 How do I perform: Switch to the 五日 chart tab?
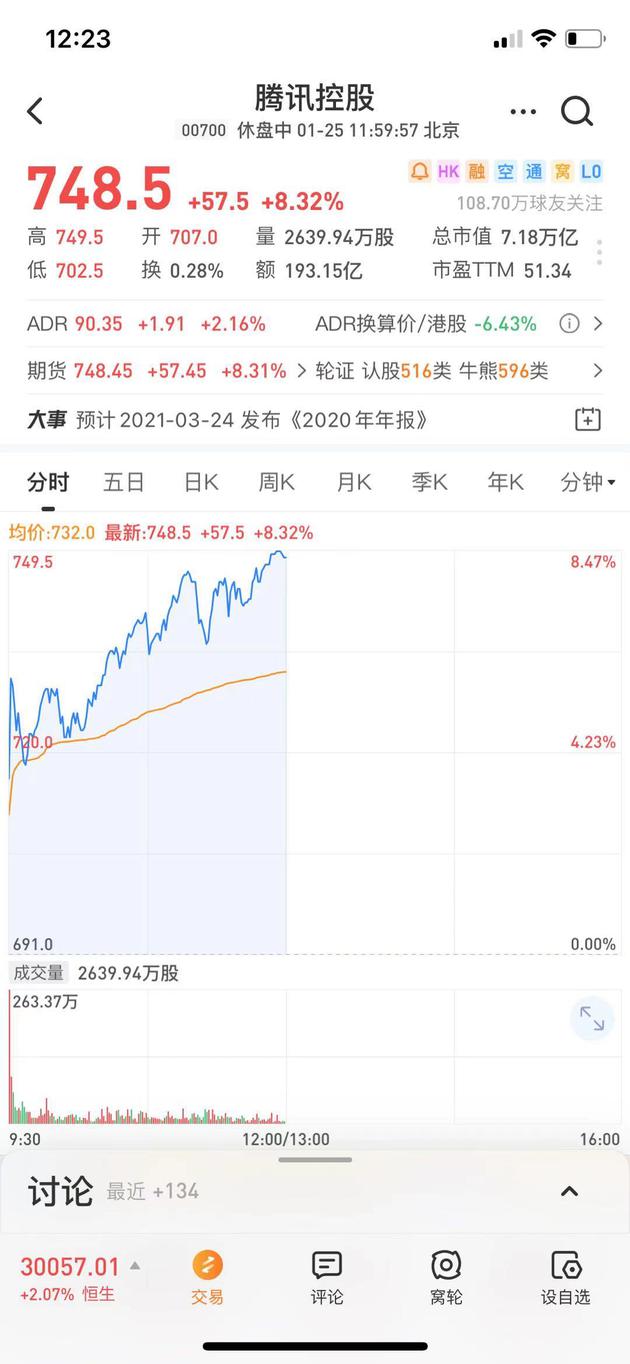[x=124, y=483]
